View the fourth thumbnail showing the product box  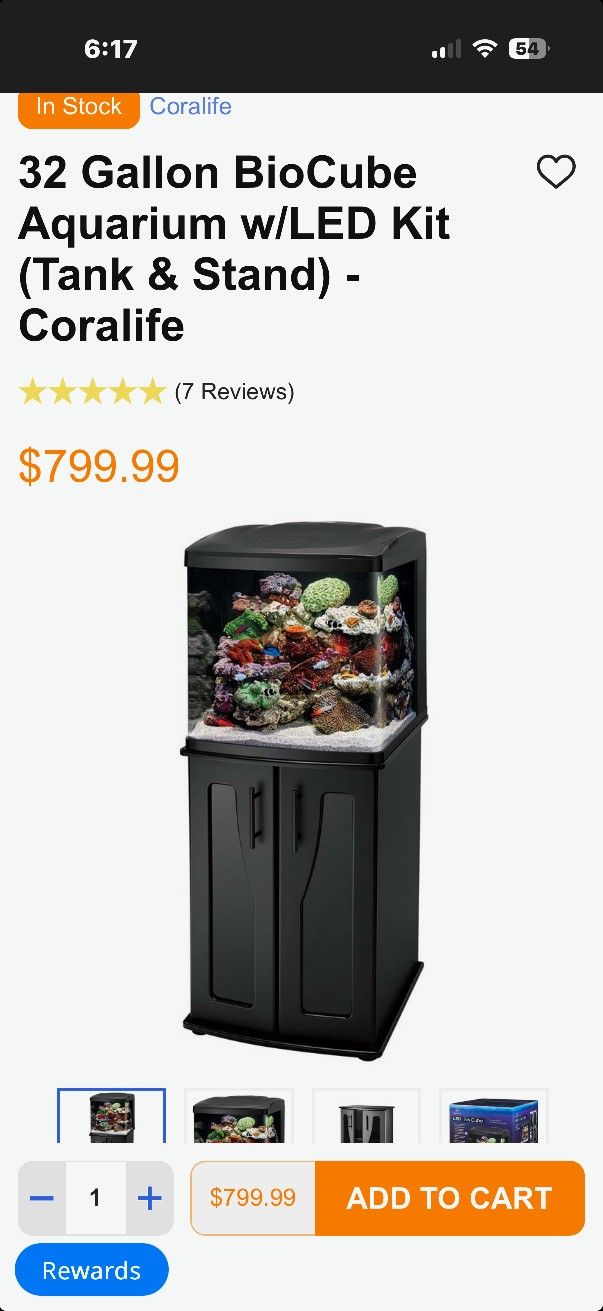coord(494,1116)
